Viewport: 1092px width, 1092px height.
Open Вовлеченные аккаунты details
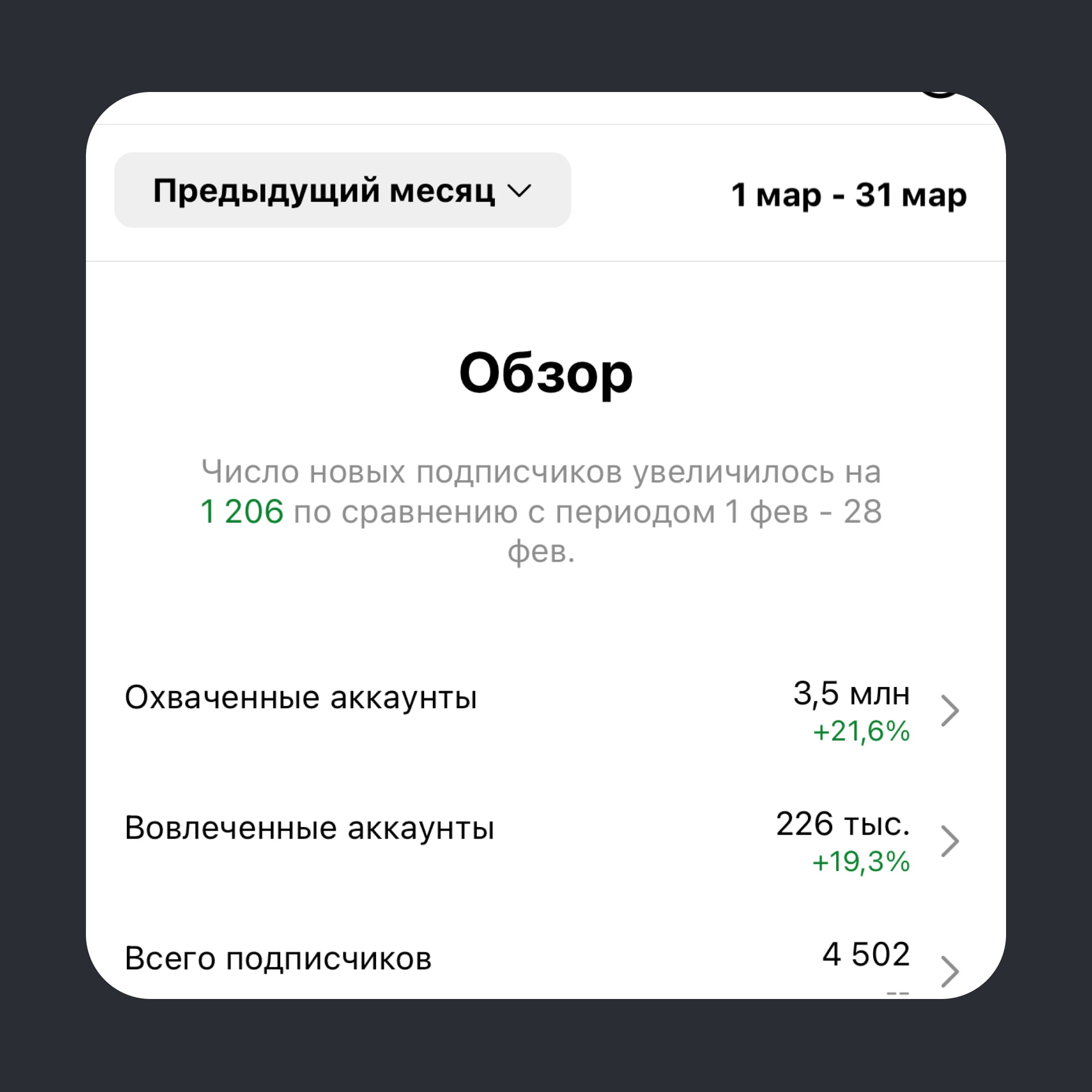click(x=949, y=841)
